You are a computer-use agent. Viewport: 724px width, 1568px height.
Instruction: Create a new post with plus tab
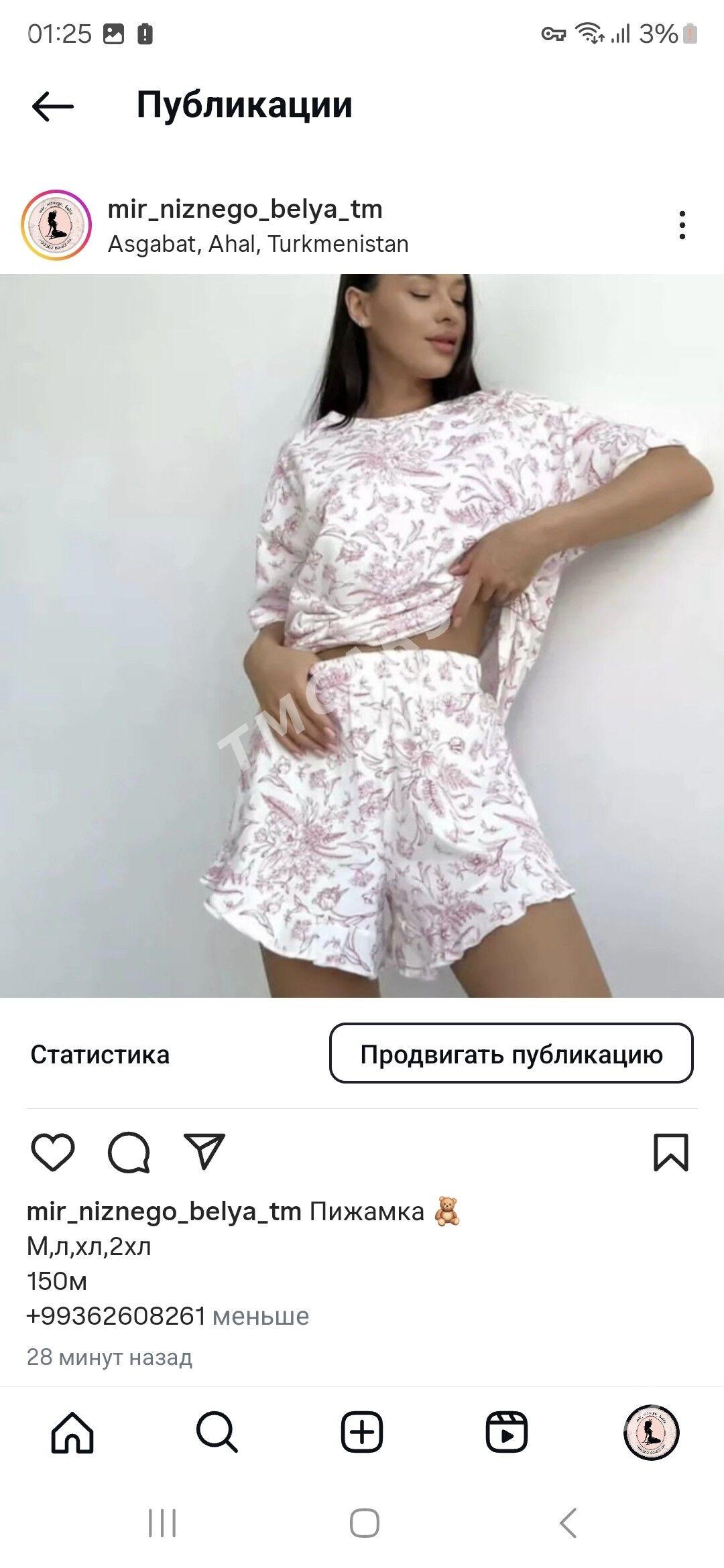[362, 1433]
